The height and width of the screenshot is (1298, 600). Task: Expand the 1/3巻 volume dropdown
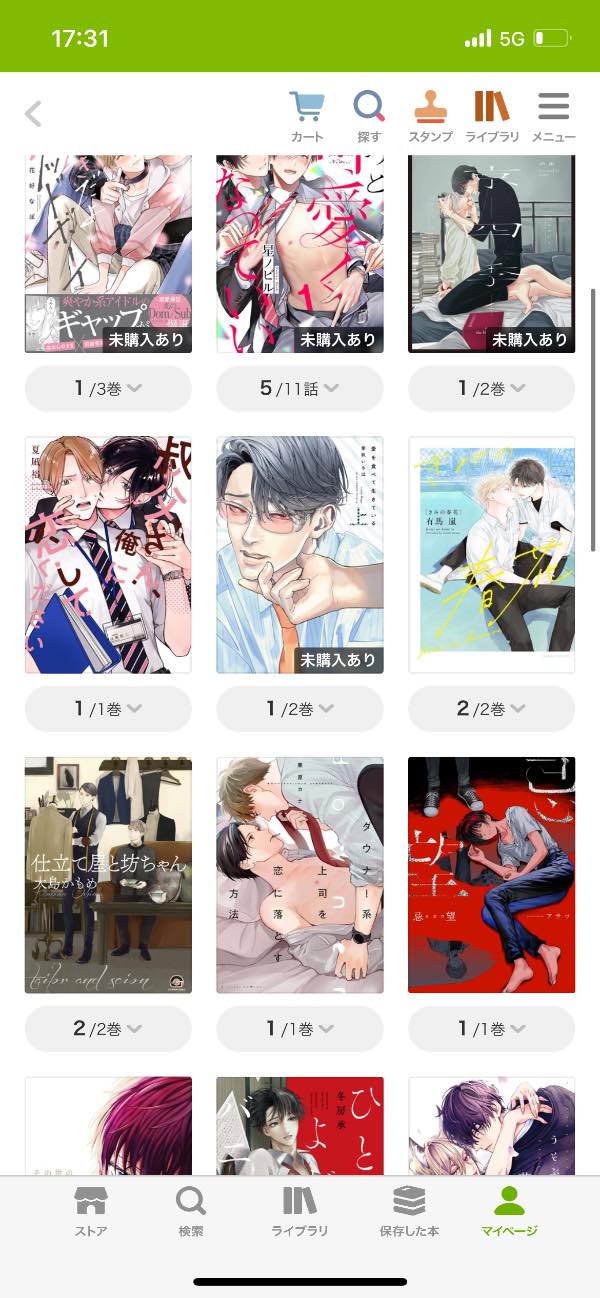coord(108,389)
